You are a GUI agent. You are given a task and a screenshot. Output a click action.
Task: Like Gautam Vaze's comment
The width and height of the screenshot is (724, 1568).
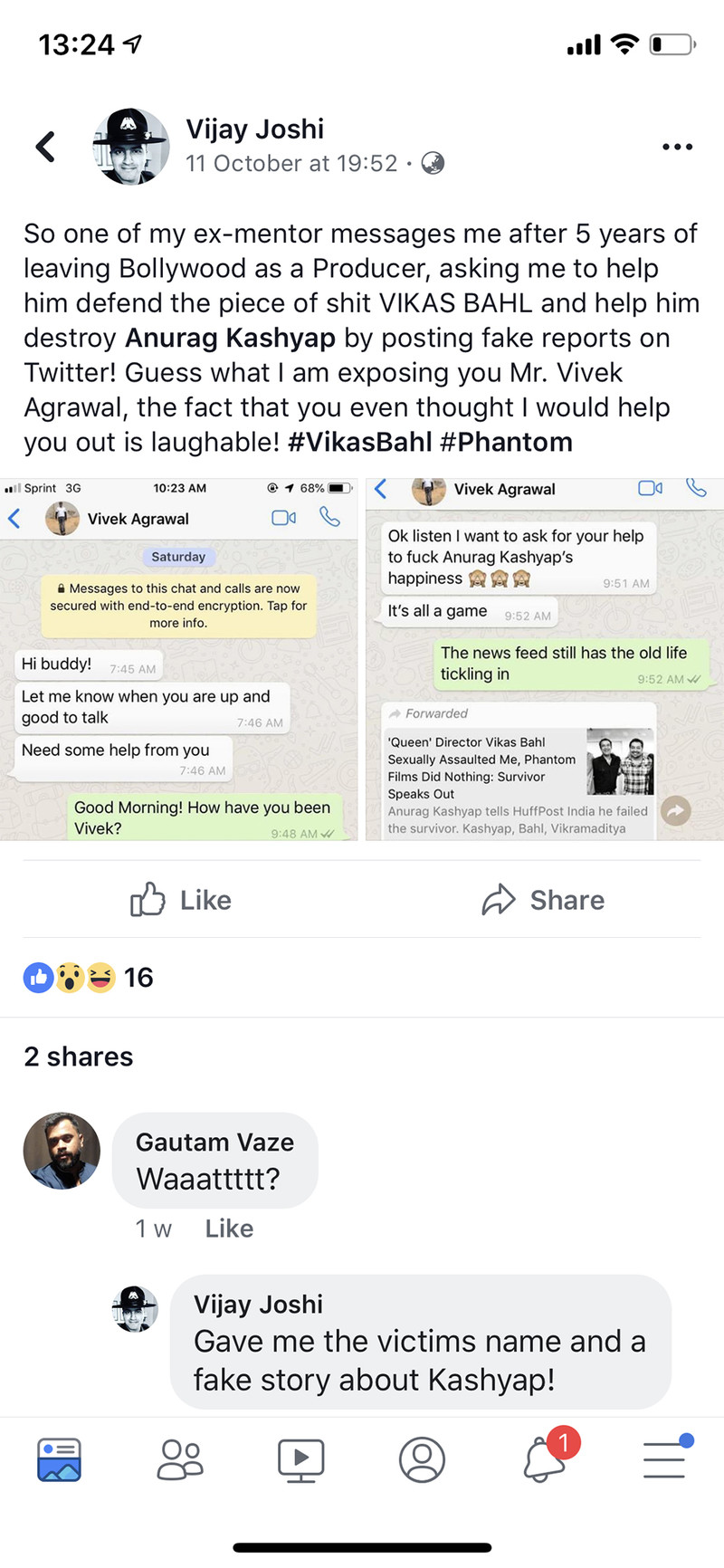(229, 1229)
